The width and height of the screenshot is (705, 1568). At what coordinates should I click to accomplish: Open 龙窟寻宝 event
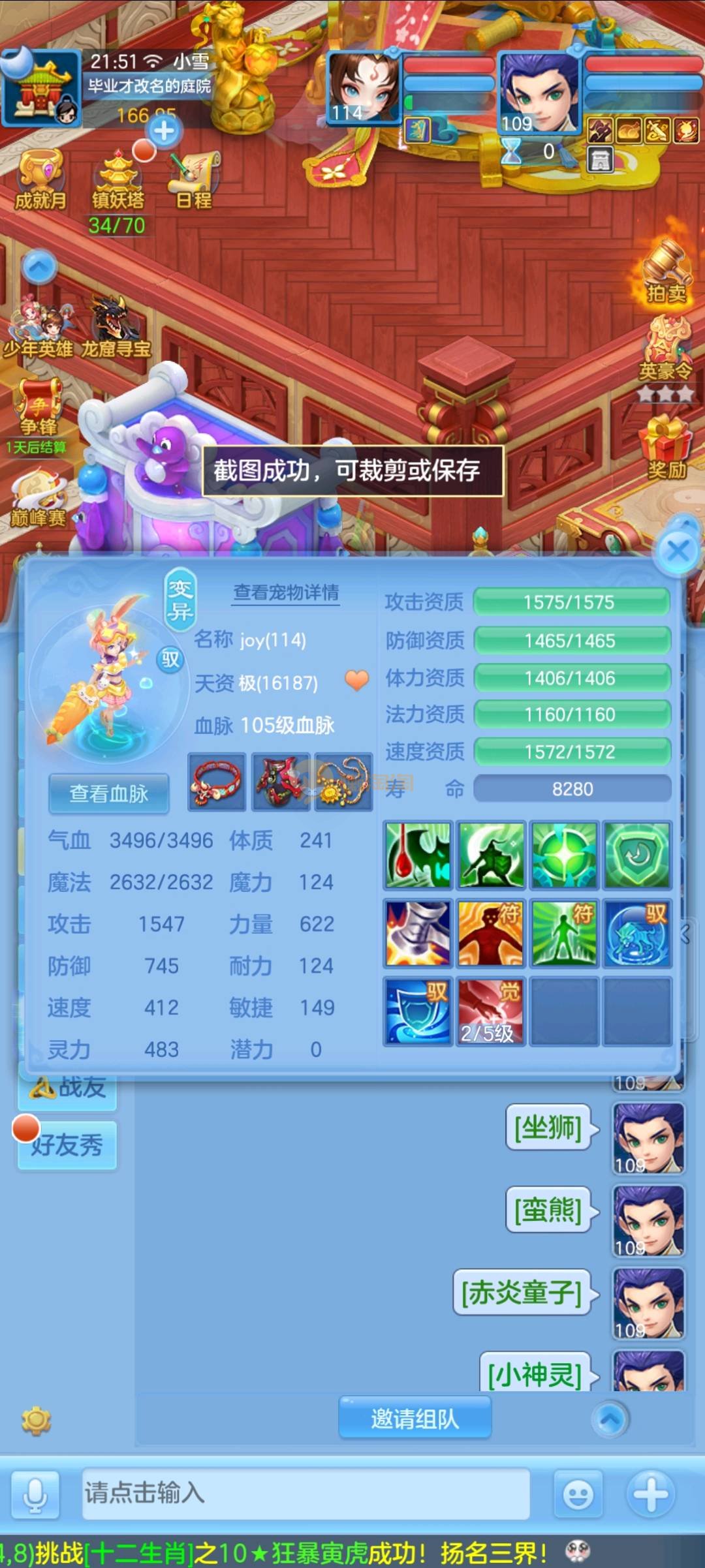point(116,326)
